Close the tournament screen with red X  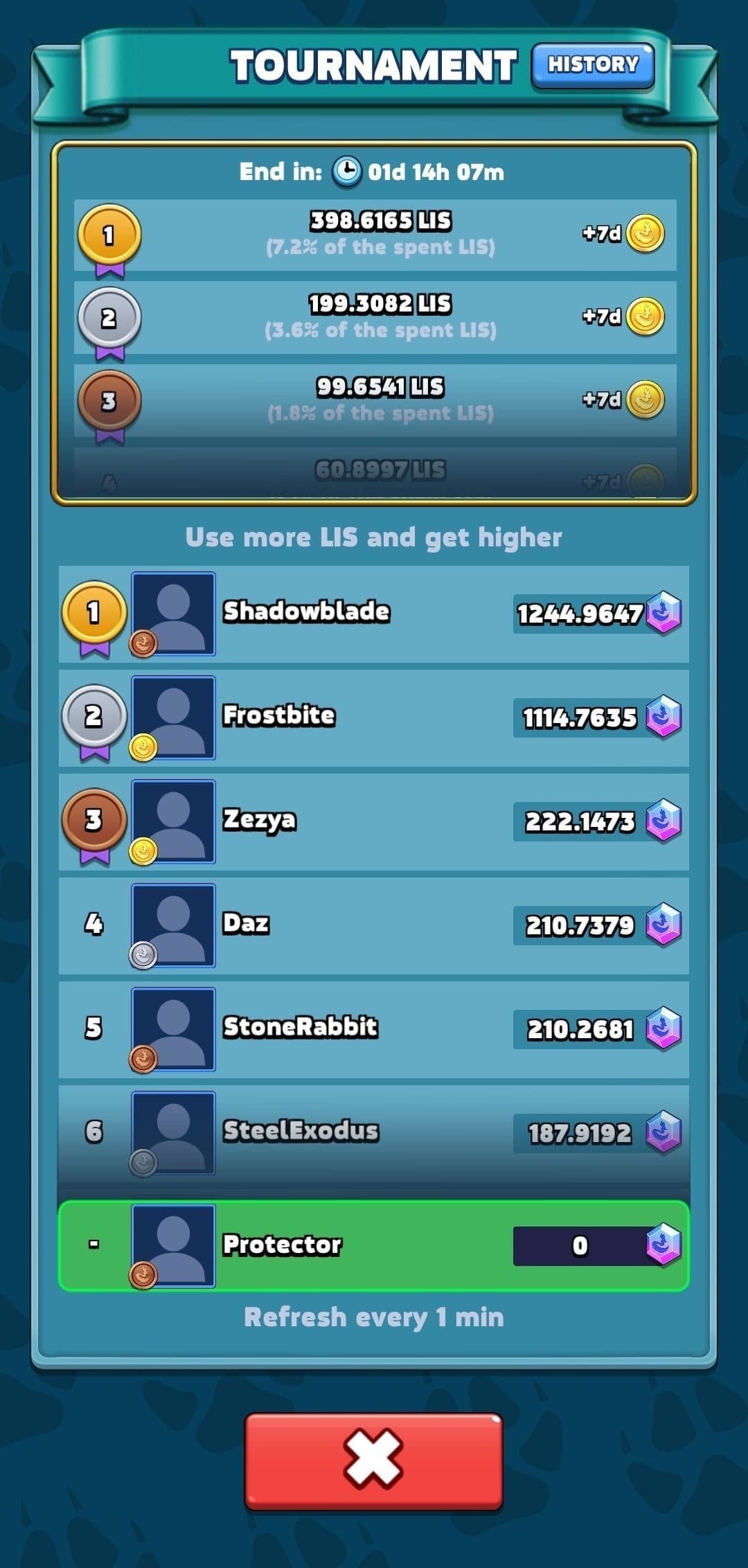coord(373,1461)
